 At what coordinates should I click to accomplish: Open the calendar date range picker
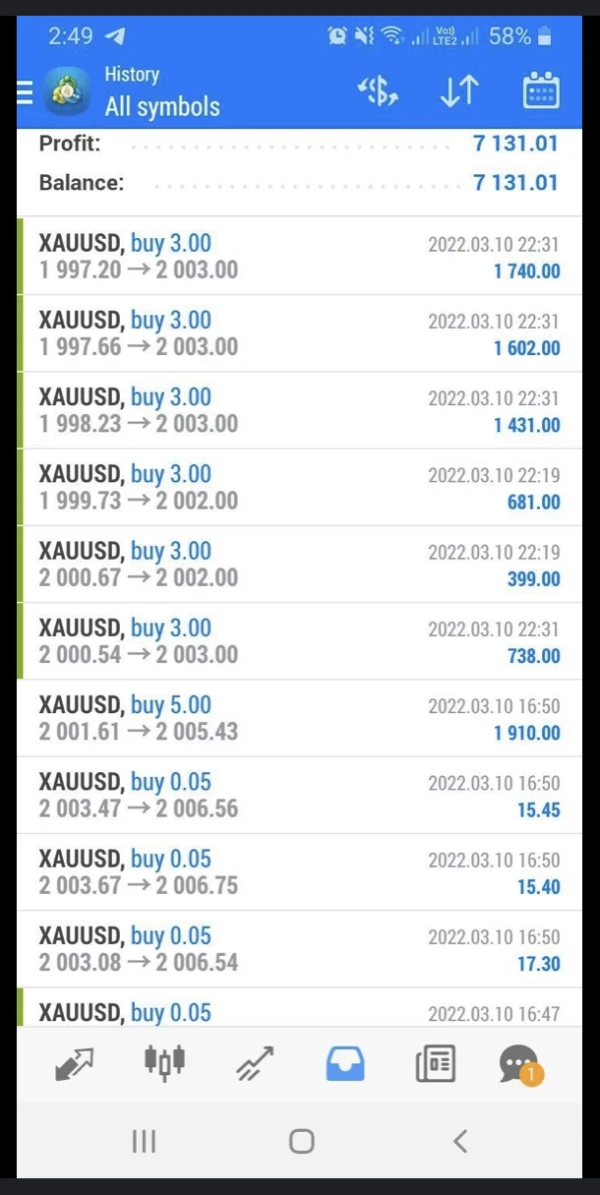coord(541,92)
